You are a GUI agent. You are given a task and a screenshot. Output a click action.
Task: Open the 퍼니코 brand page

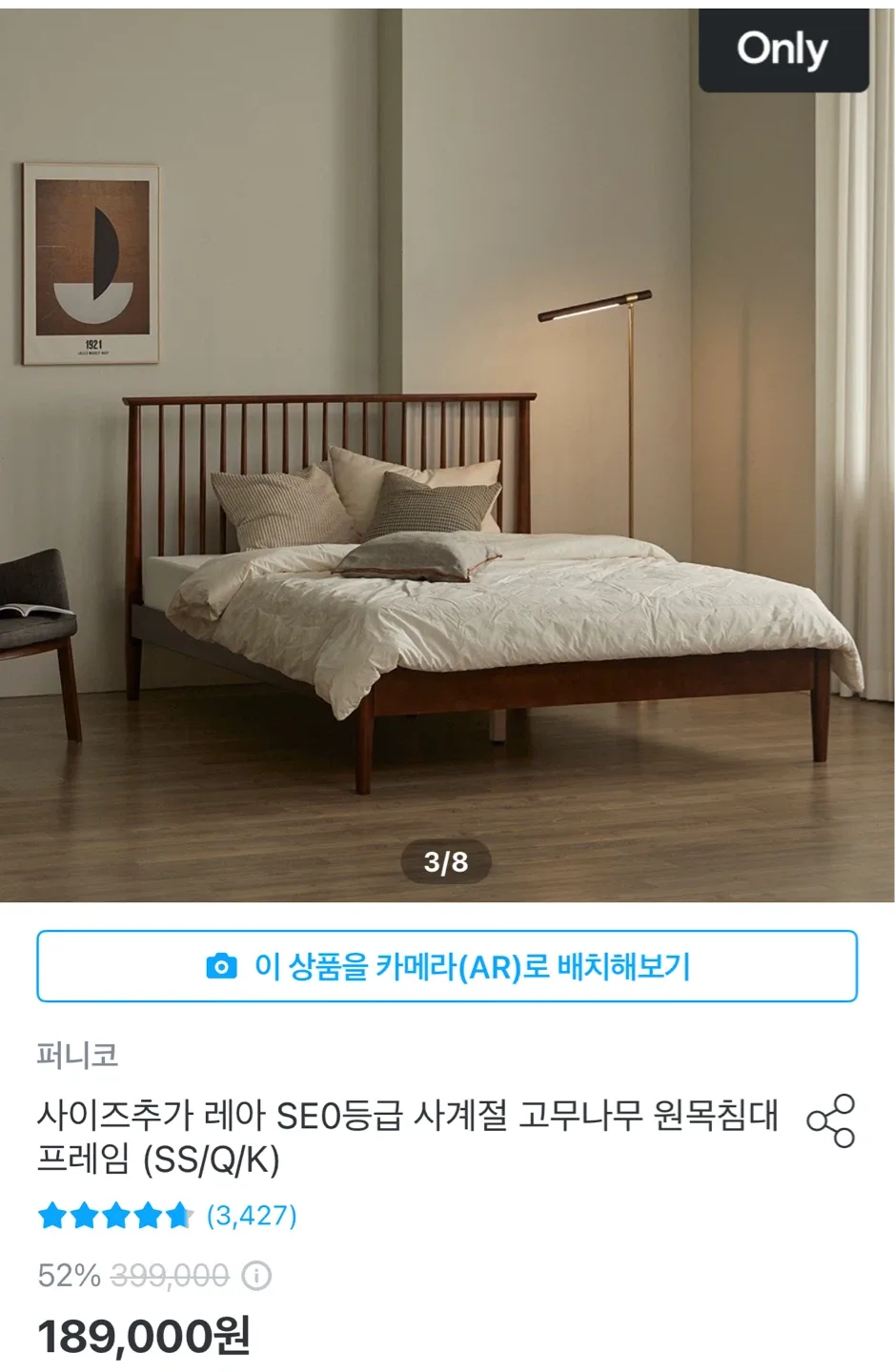(77, 1055)
